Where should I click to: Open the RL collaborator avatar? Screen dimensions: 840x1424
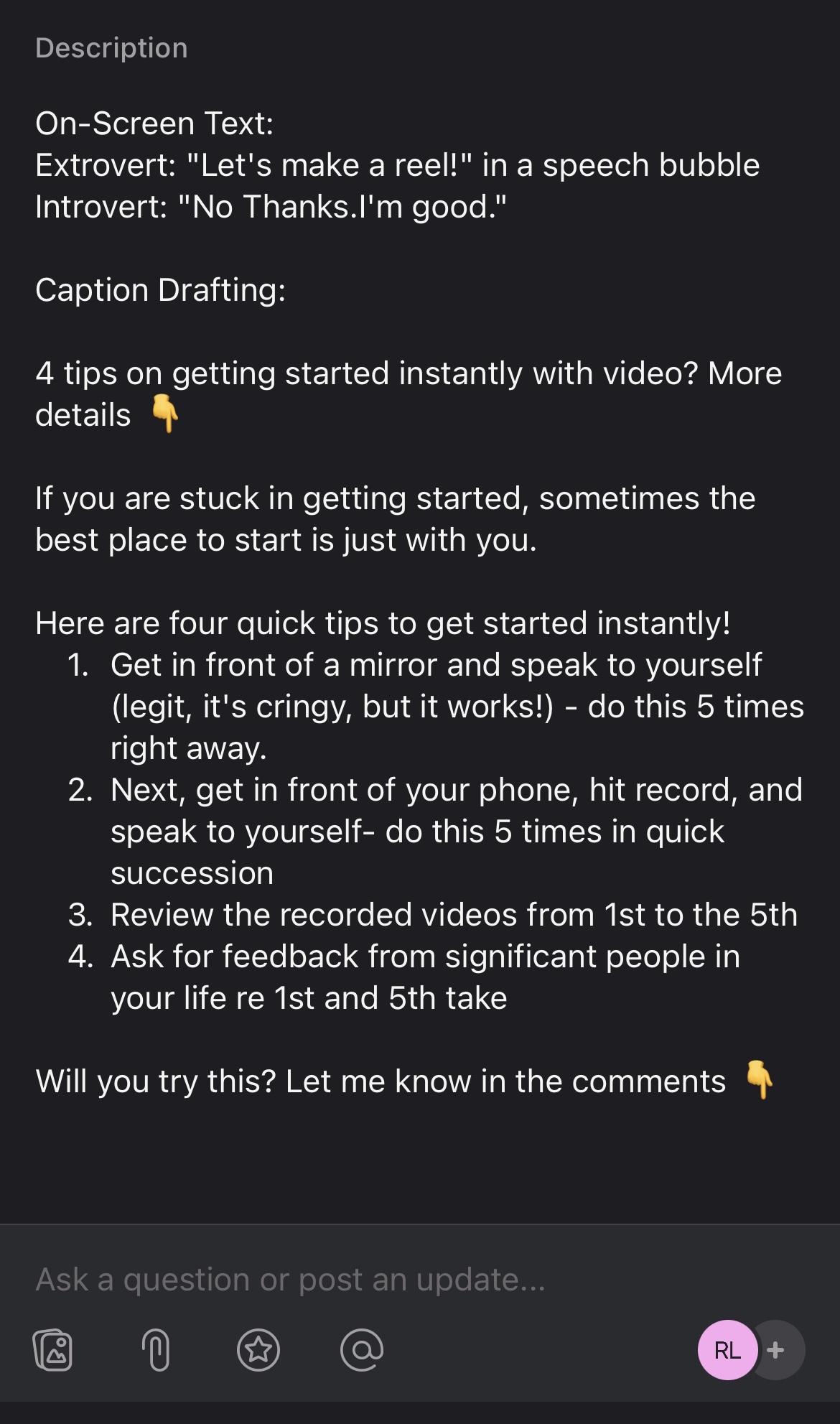727,1350
